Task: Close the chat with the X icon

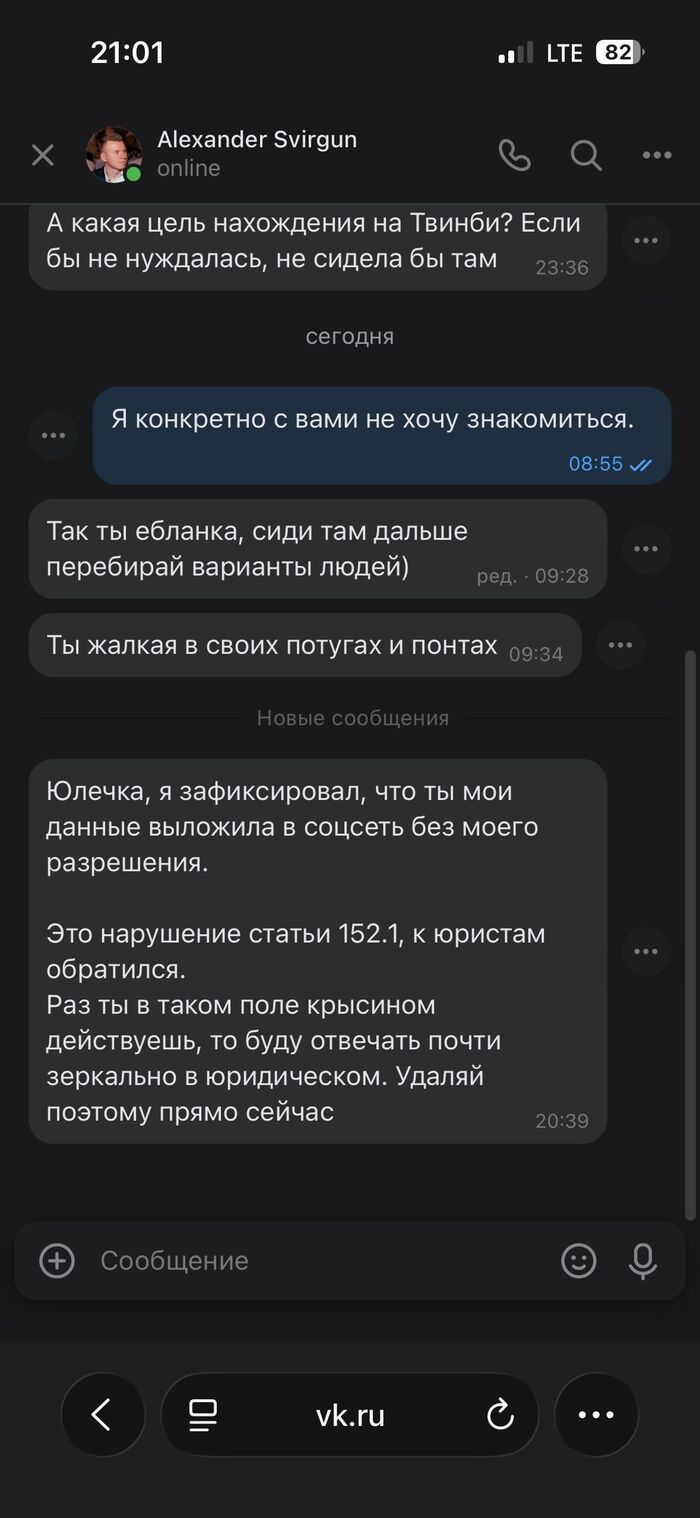Action: point(42,155)
